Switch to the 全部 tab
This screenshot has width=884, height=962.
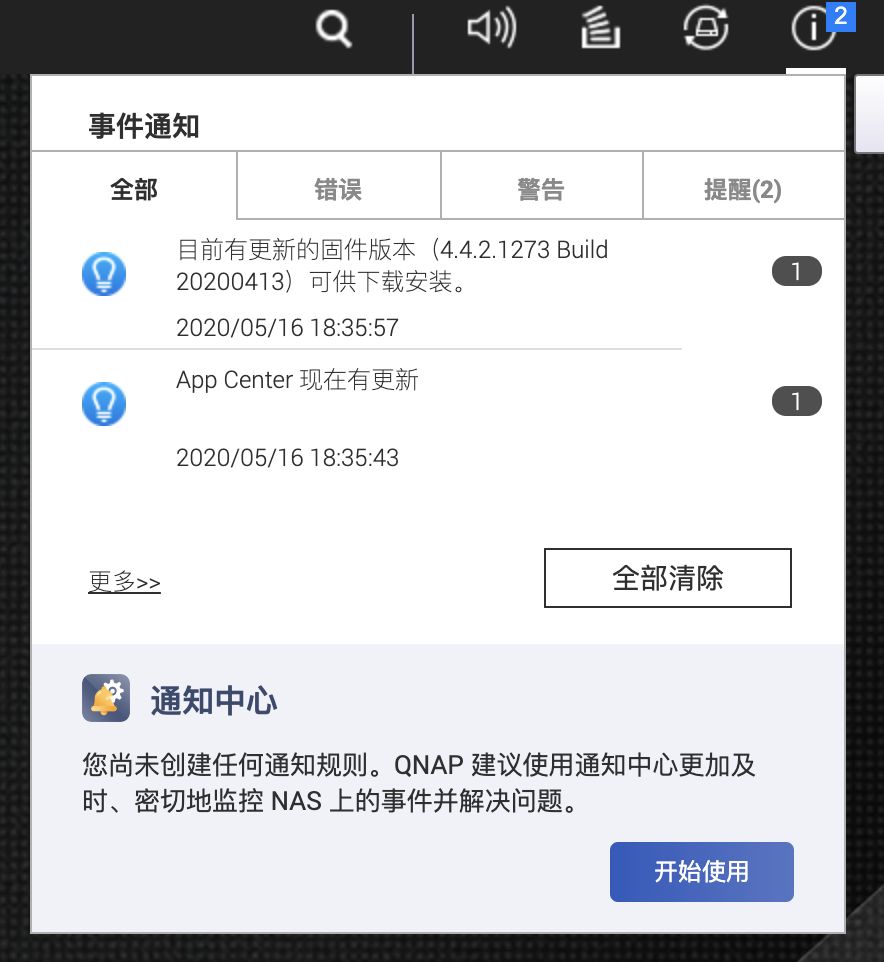[x=134, y=189]
